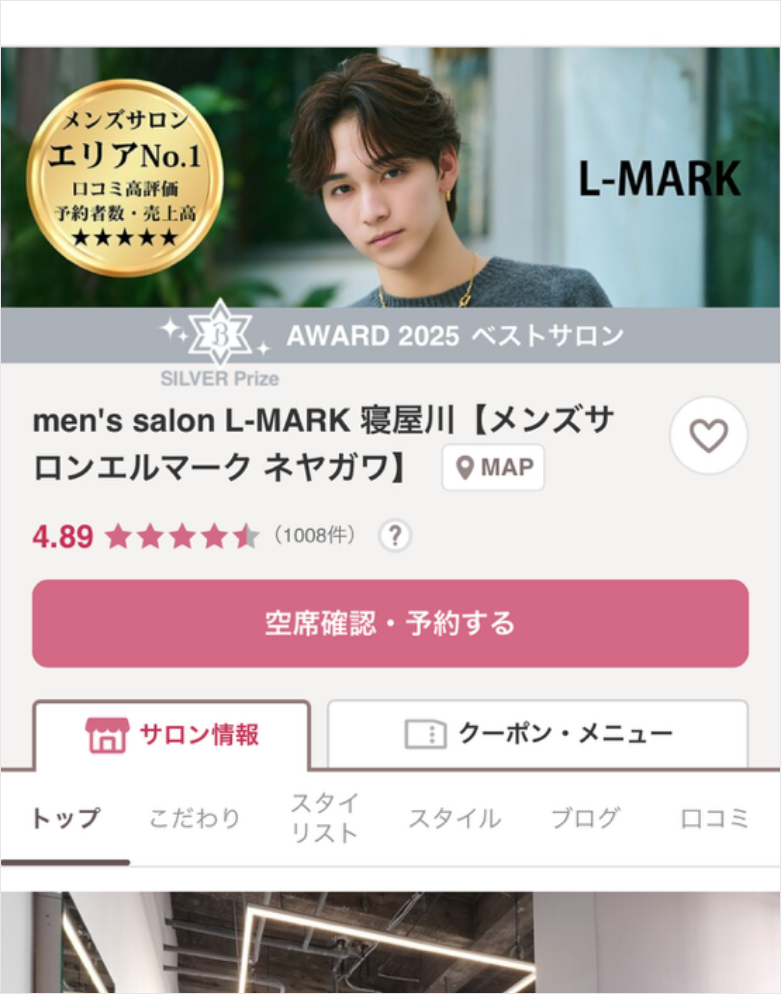
Task: Tap 空席確認・予約する button
Action: pyautogui.click(x=390, y=623)
